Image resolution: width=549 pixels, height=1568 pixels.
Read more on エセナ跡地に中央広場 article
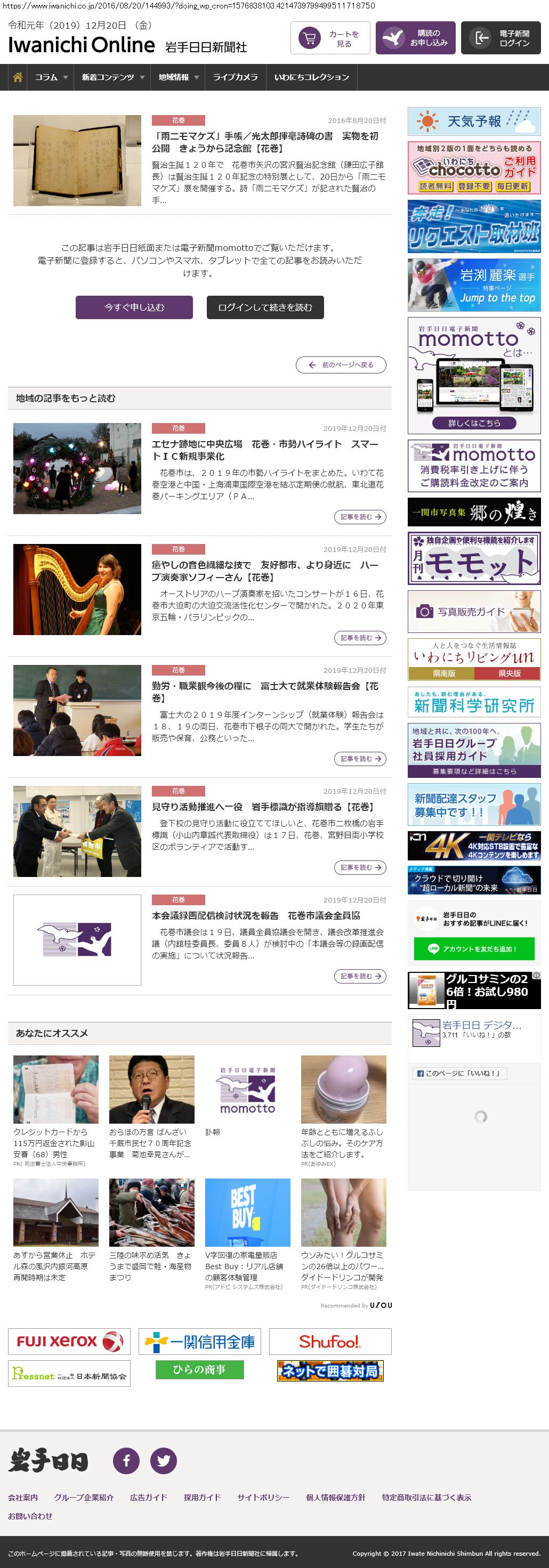pos(360,517)
